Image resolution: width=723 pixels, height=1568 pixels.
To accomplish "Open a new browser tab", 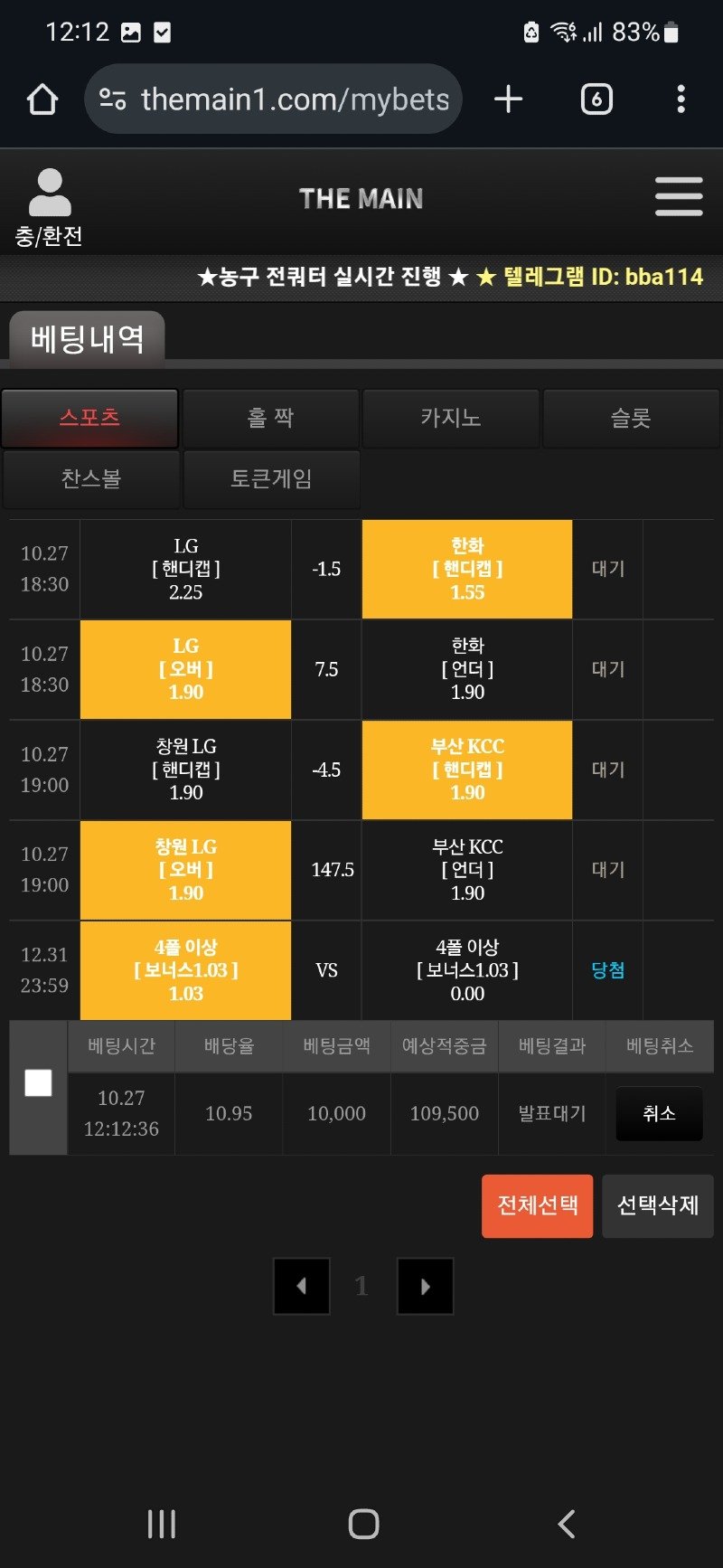I will click(x=509, y=99).
